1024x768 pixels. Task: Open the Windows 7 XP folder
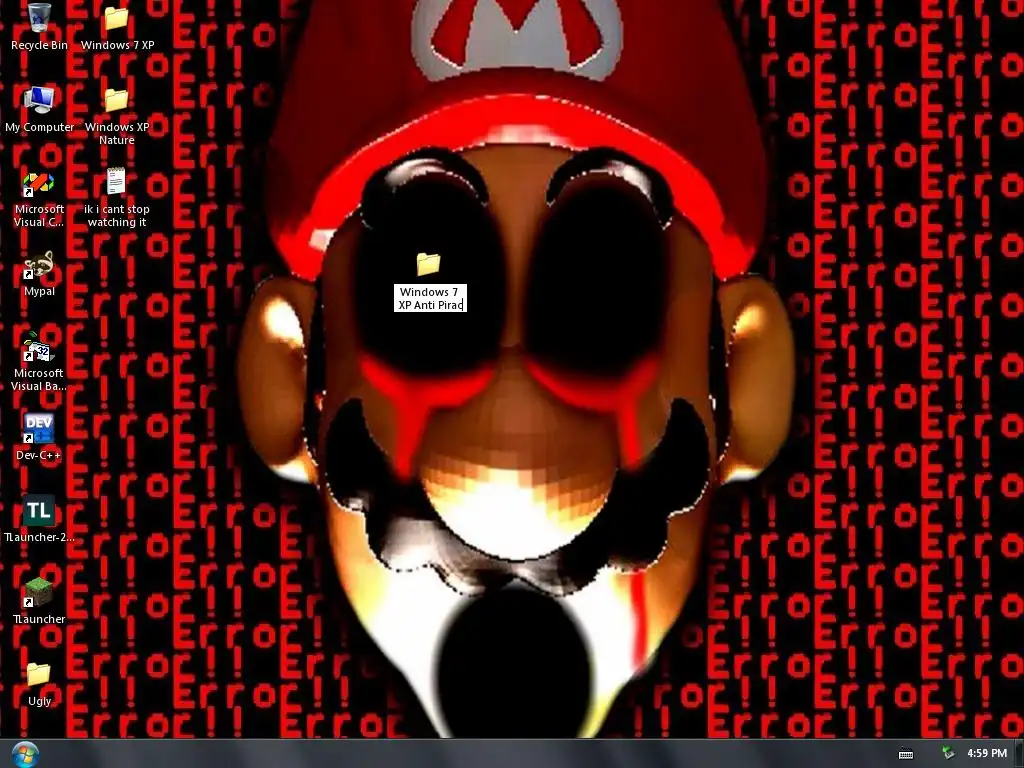tap(117, 18)
